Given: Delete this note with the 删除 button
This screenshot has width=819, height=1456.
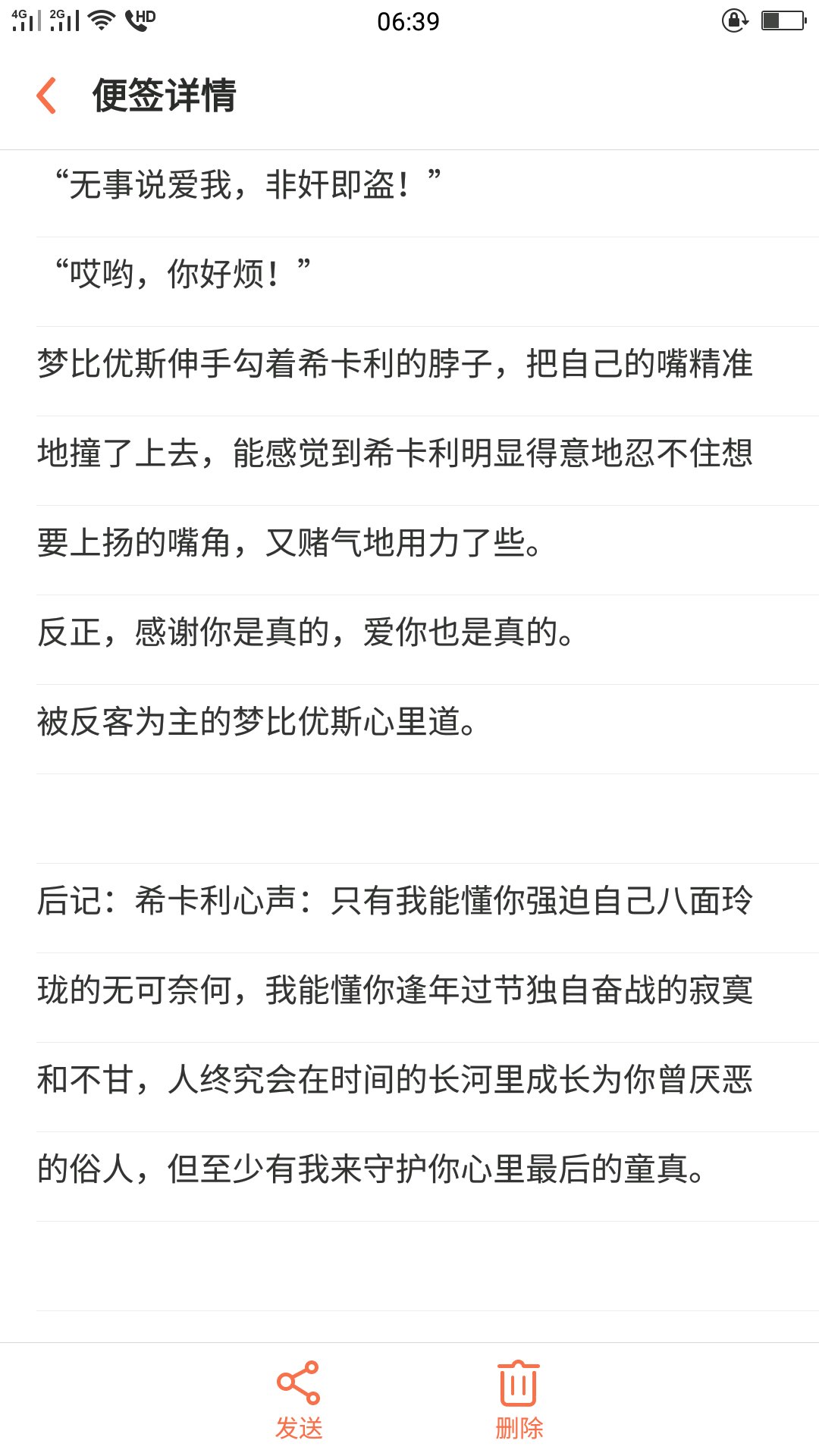Looking at the screenshot, I should (x=519, y=1401).
